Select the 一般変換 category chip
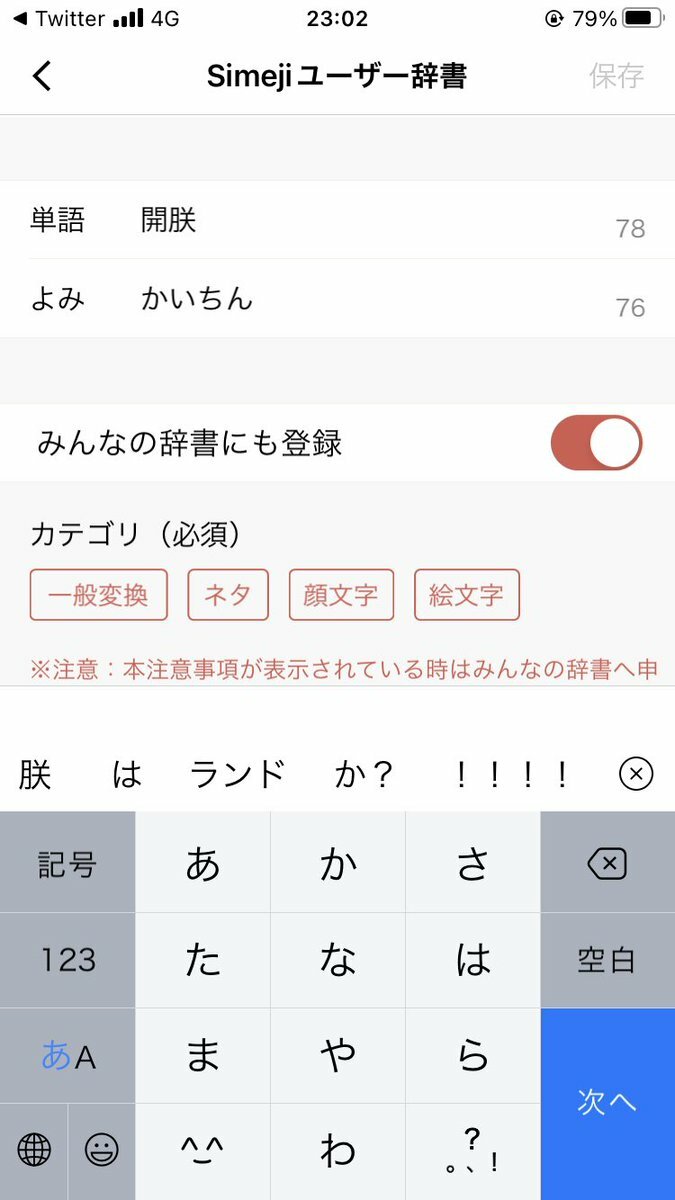 point(99,595)
